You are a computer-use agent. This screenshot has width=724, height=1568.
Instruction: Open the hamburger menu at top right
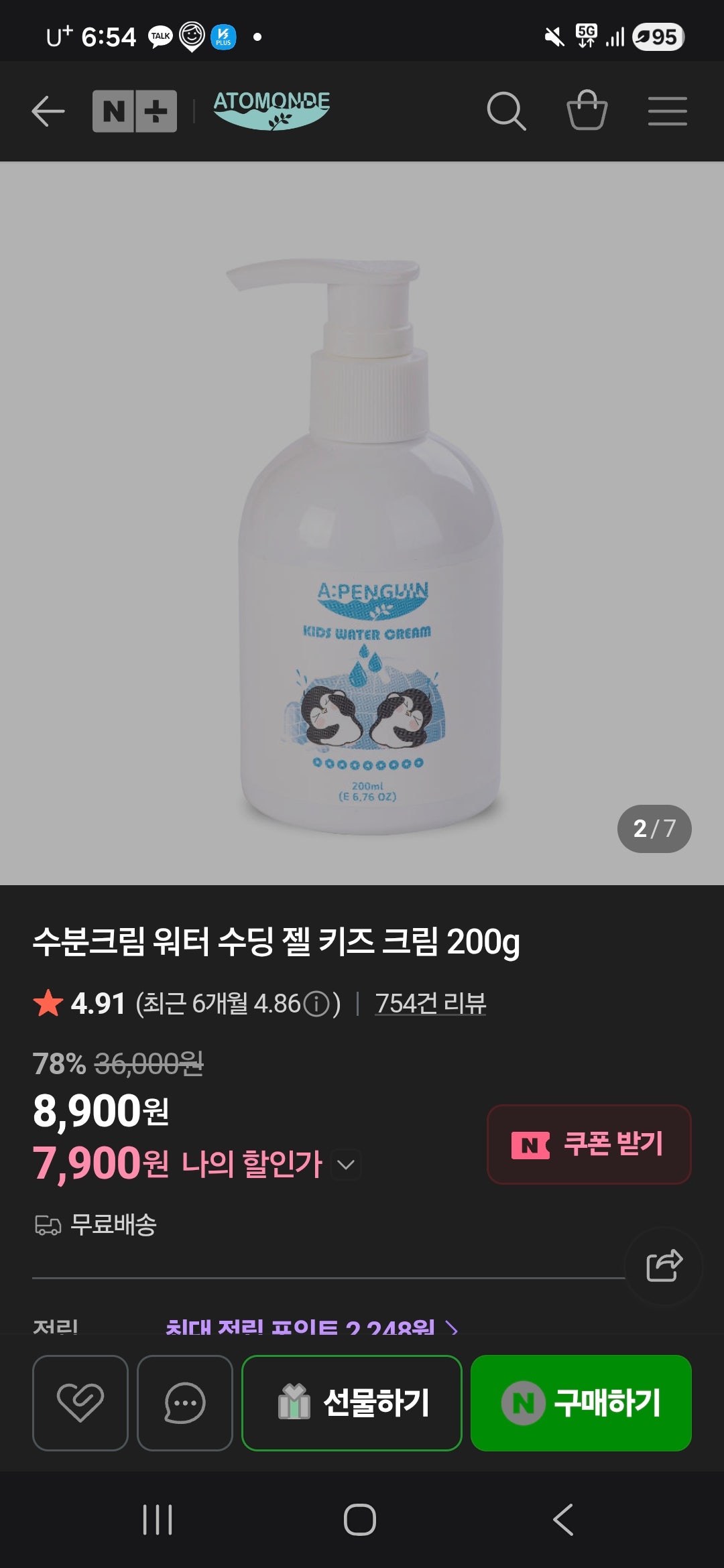coord(668,111)
